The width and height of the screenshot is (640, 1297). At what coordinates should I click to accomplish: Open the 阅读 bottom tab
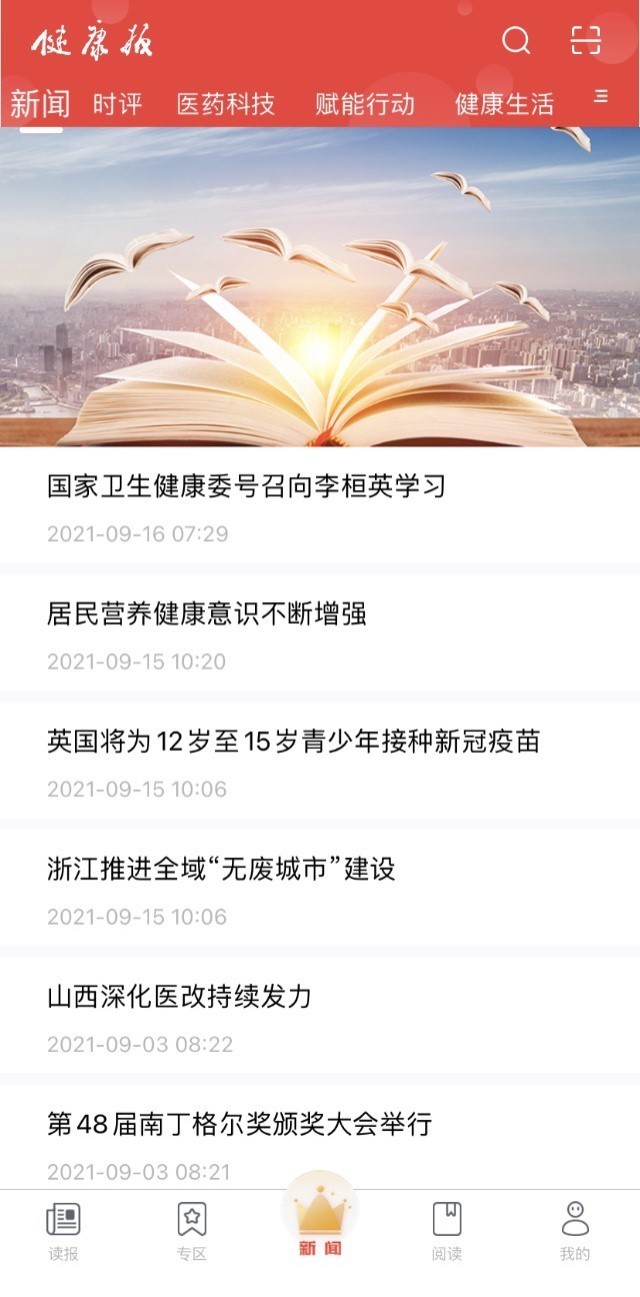point(447,1232)
